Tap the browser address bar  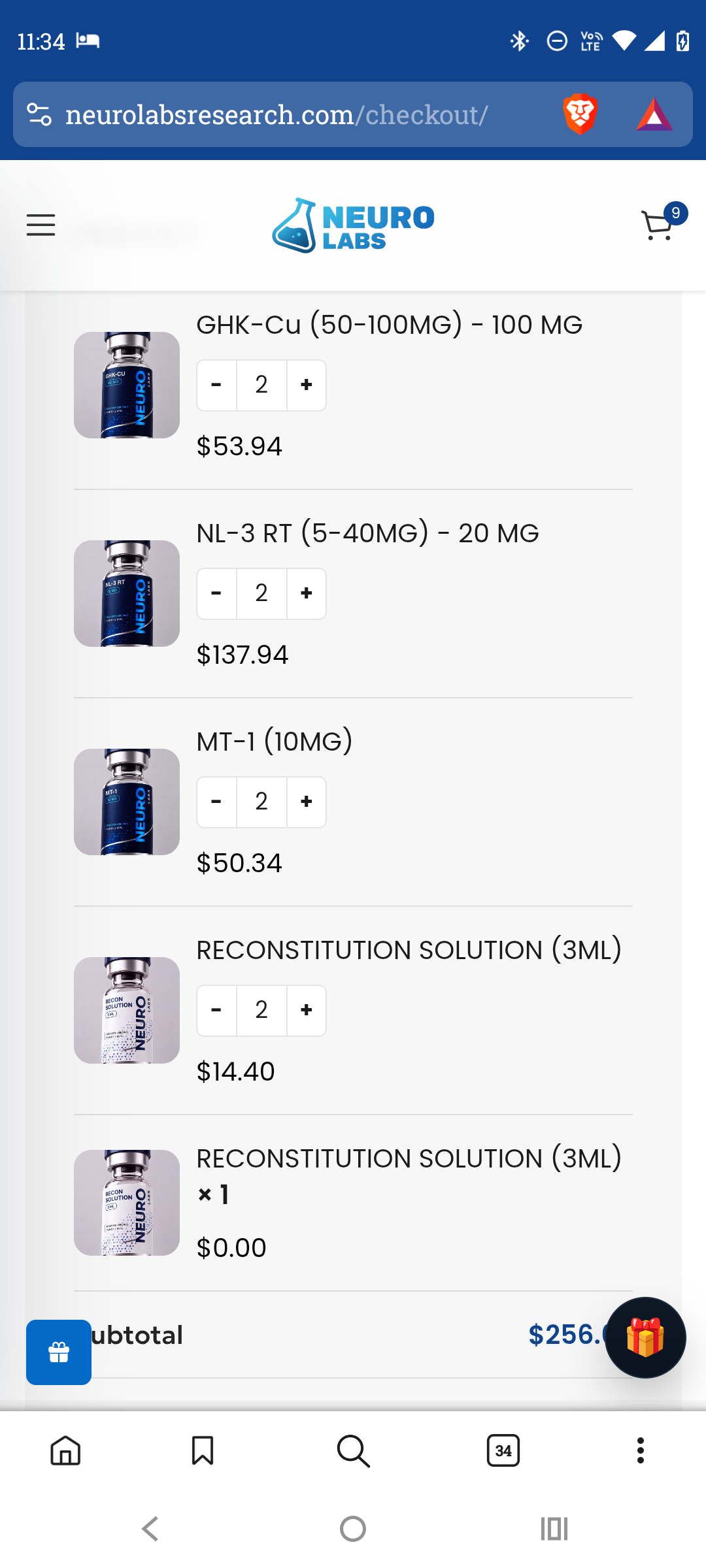(288, 115)
